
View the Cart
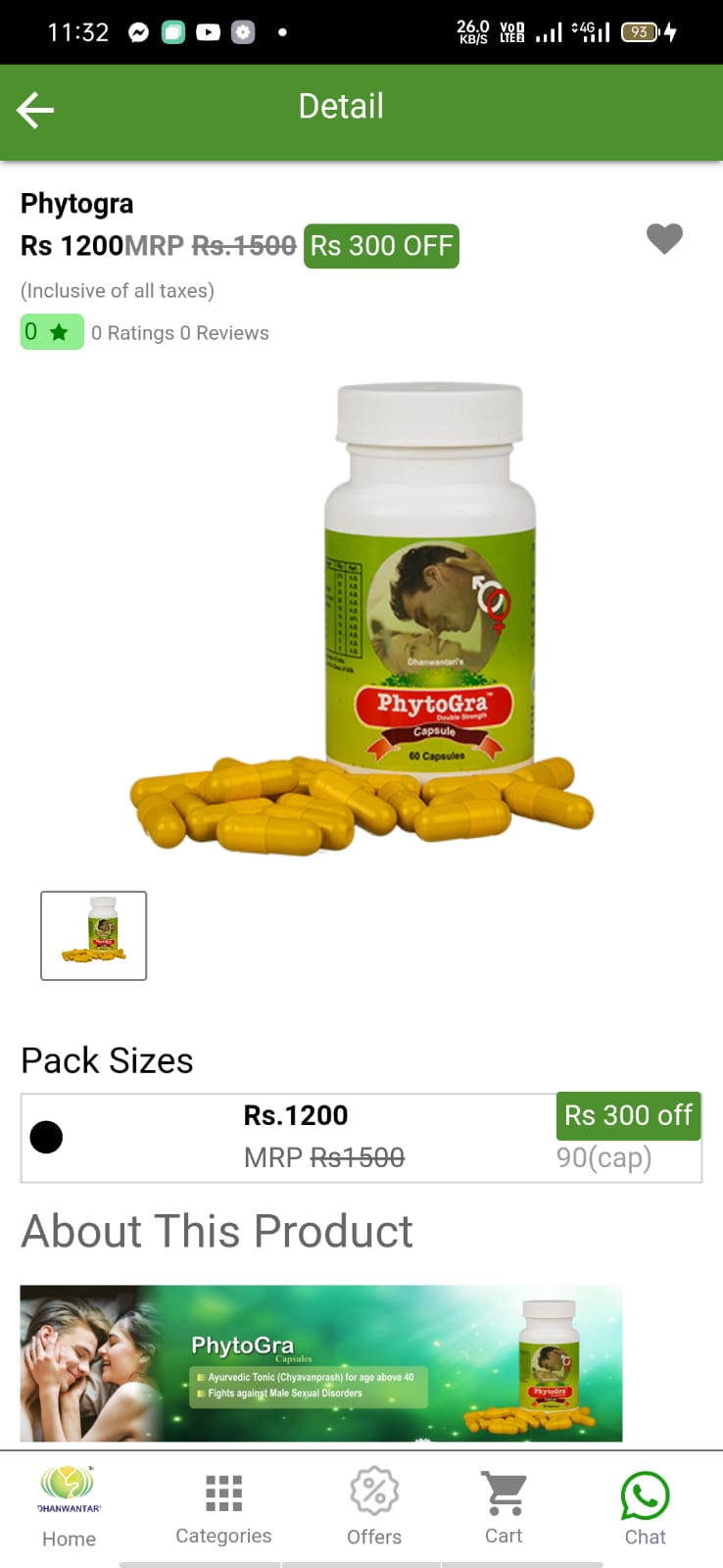point(504,1508)
